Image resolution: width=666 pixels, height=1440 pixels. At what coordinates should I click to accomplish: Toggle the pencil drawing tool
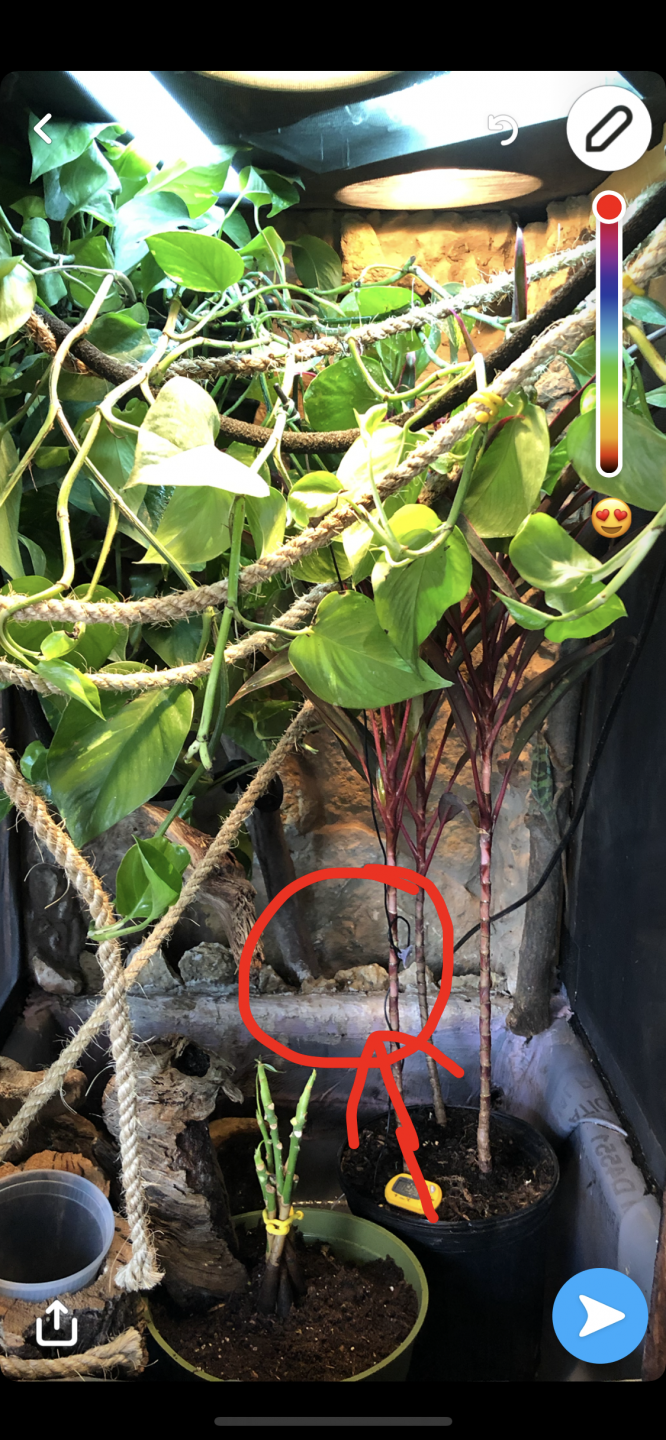pos(608,128)
